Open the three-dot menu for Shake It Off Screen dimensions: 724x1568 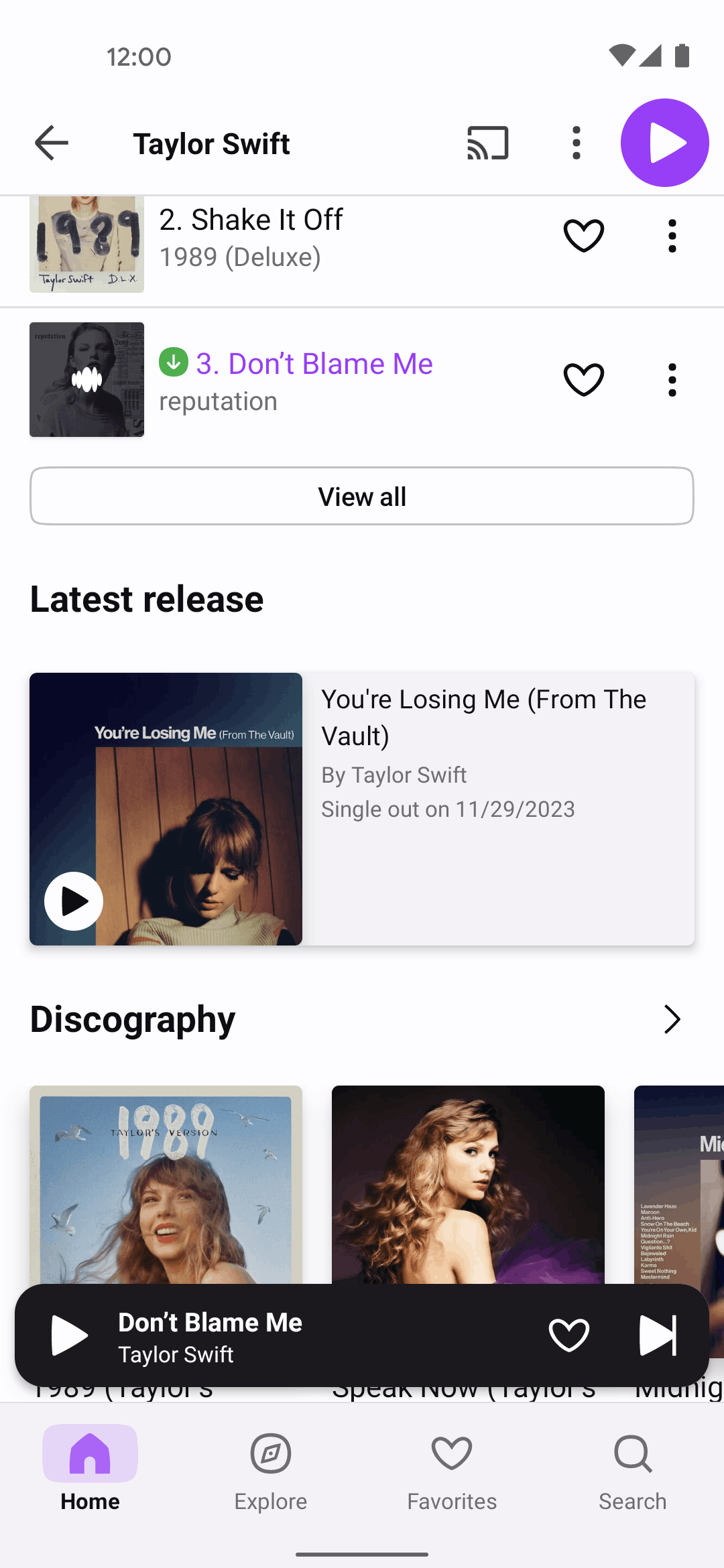coord(672,235)
